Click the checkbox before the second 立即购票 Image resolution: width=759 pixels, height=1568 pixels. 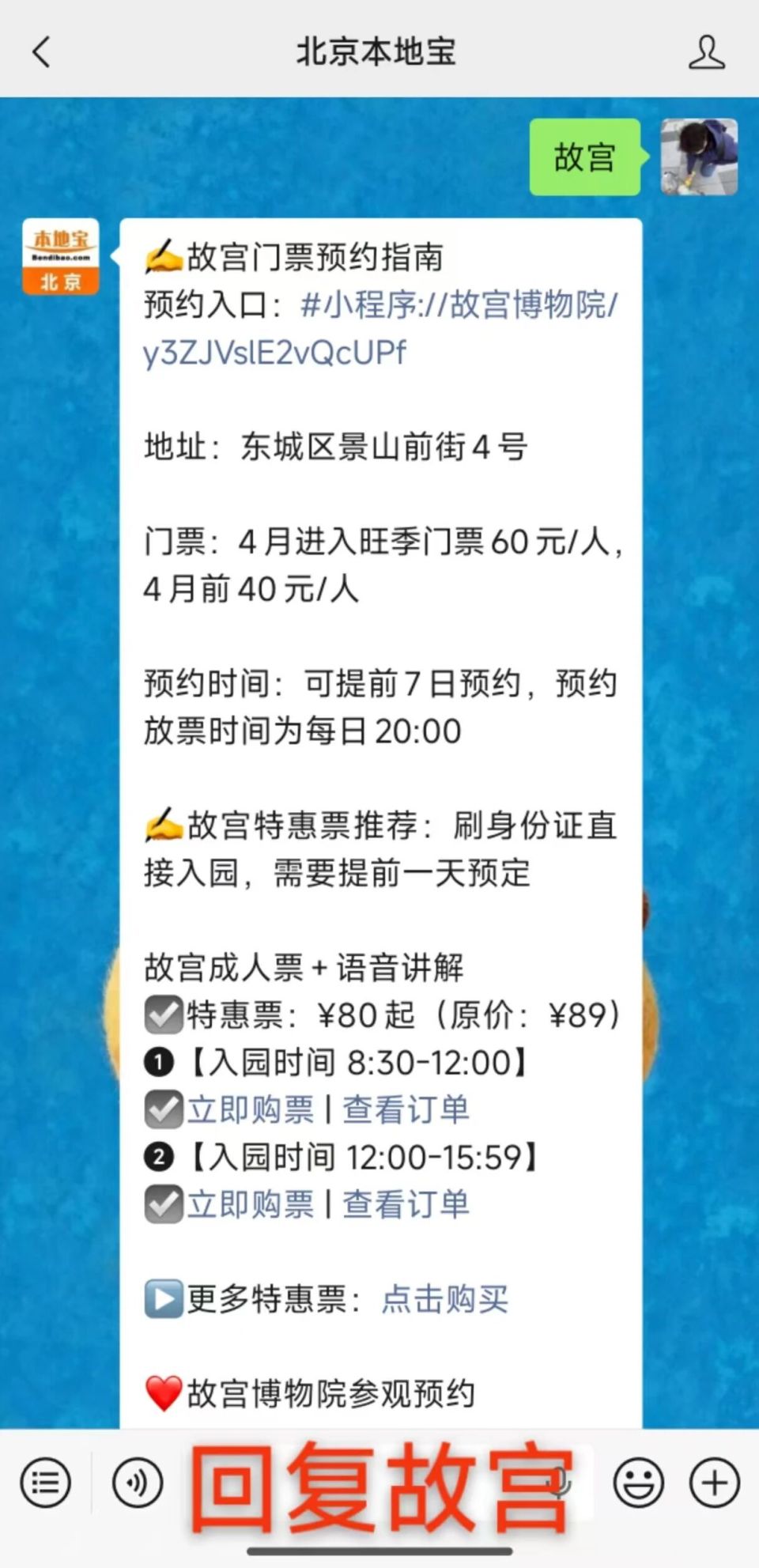click(160, 1203)
